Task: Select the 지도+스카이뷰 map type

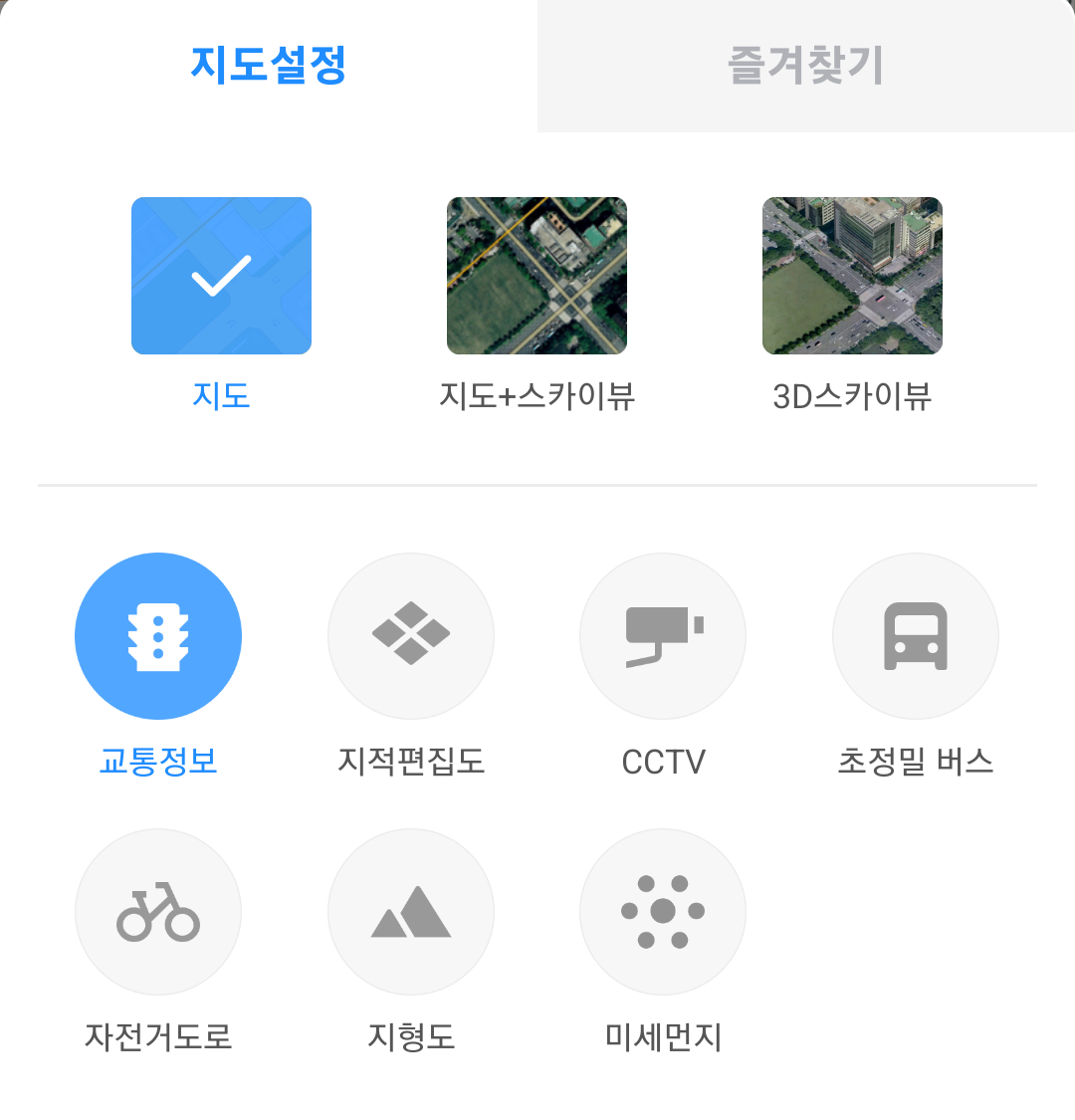Action: [x=537, y=276]
